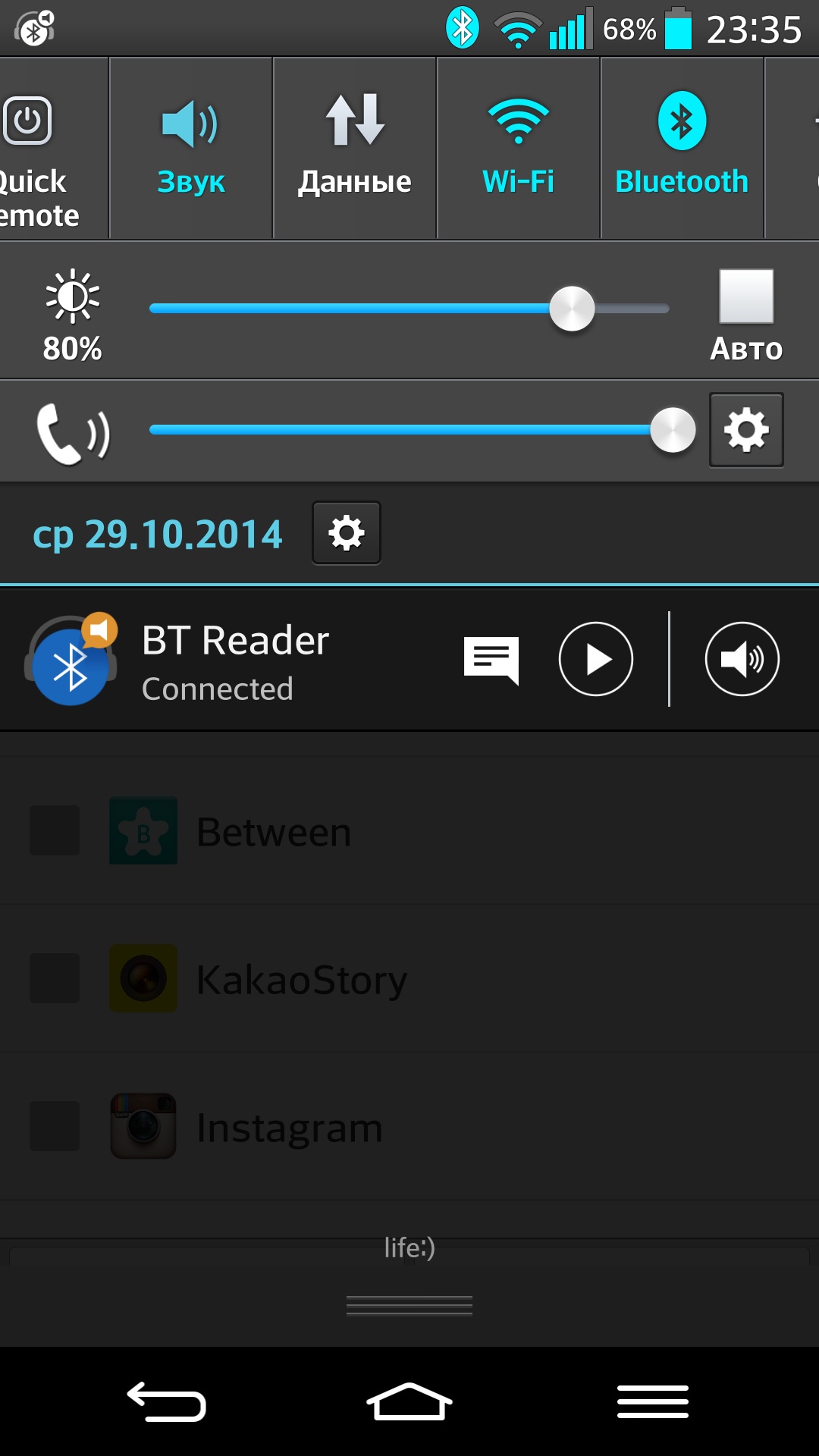Go back using the navigation bar

pyautogui.click(x=167, y=1401)
